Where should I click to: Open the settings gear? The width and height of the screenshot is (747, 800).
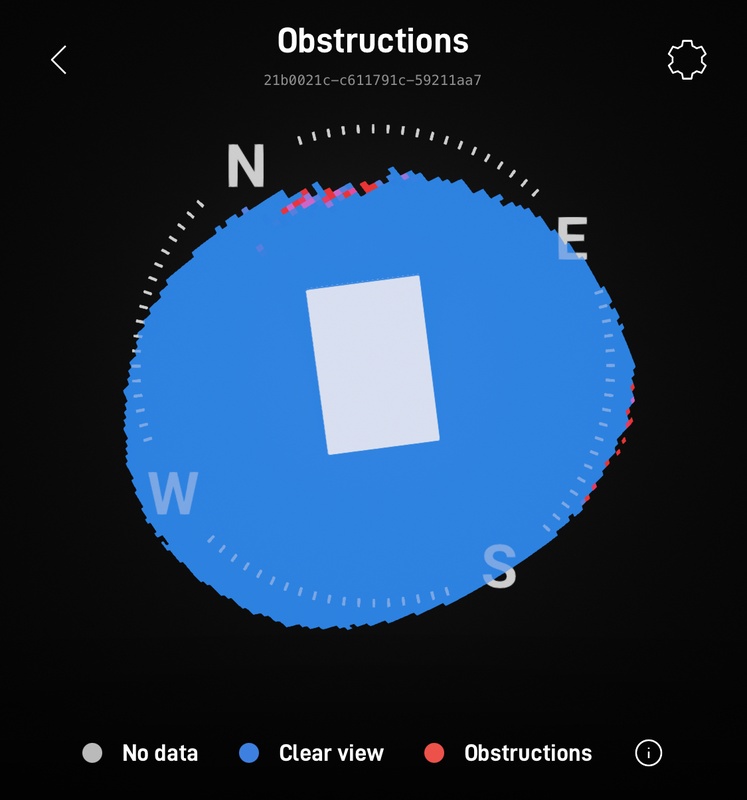(687, 60)
